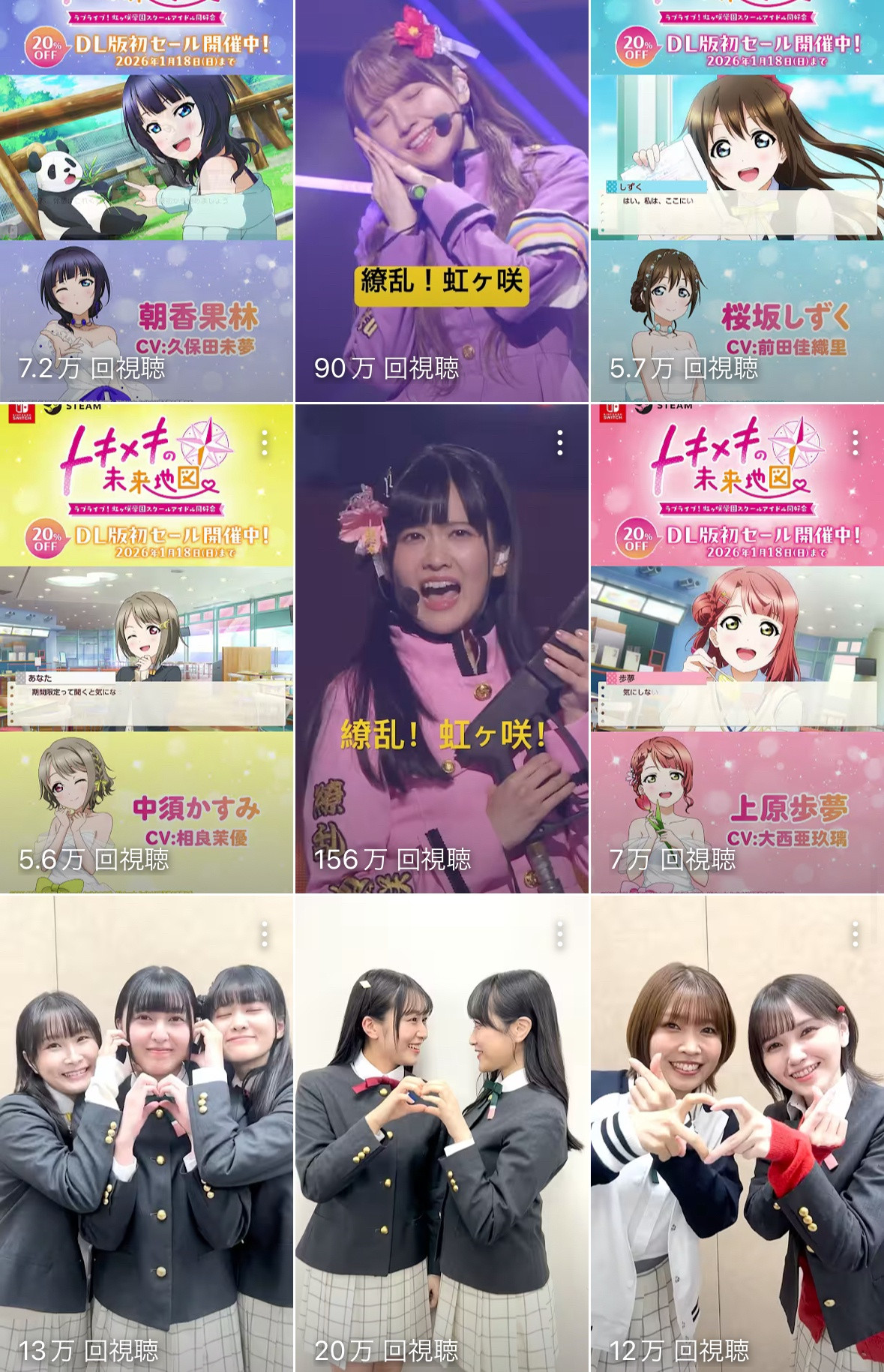The width and height of the screenshot is (884, 1372).
Task: Open overflow menu on the 上原歩夢 video
Action: (x=856, y=443)
